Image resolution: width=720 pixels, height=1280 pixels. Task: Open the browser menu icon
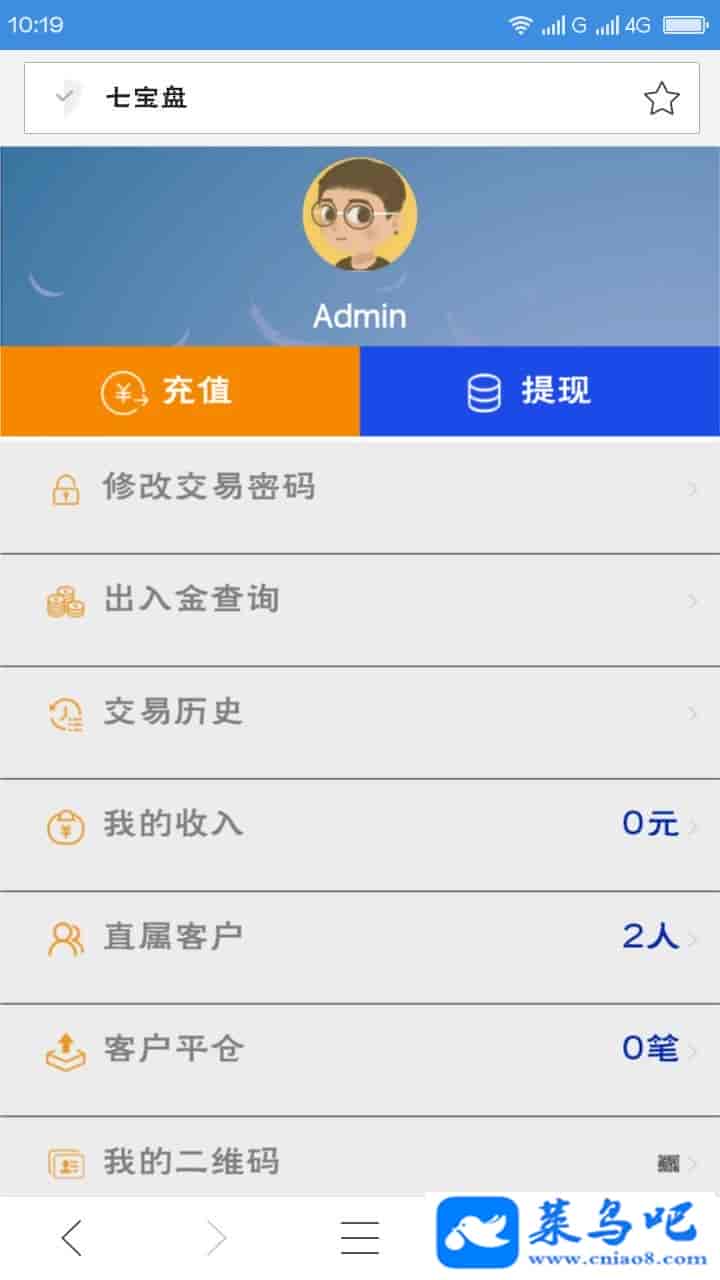pos(360,1238)
